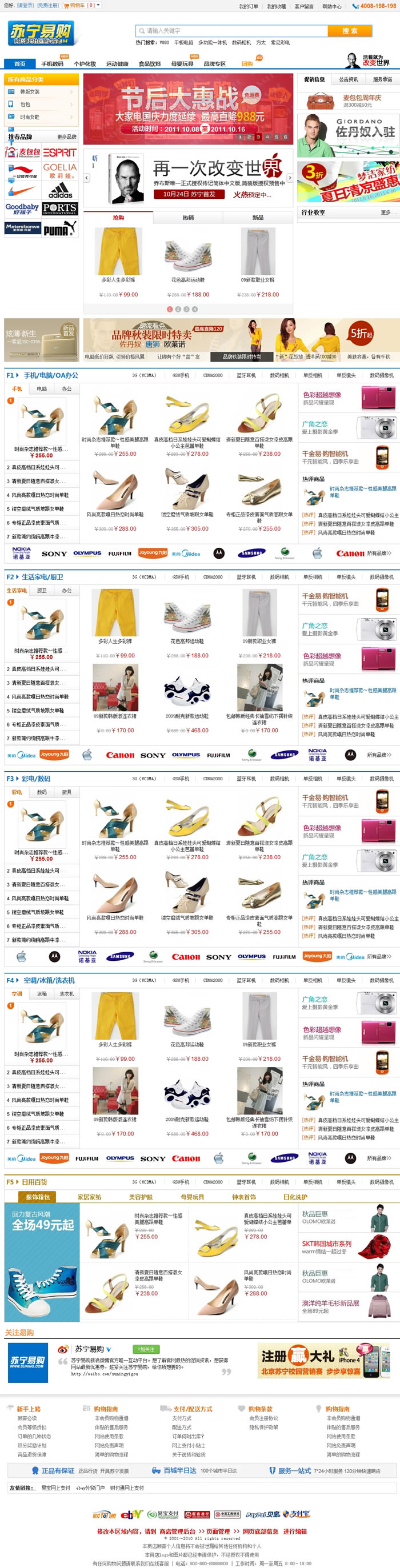Image resolution: width=400 pixels, height=1568 pixels.
Task: Tap next arrow on Steve Jobs banner
Action: 289,178
